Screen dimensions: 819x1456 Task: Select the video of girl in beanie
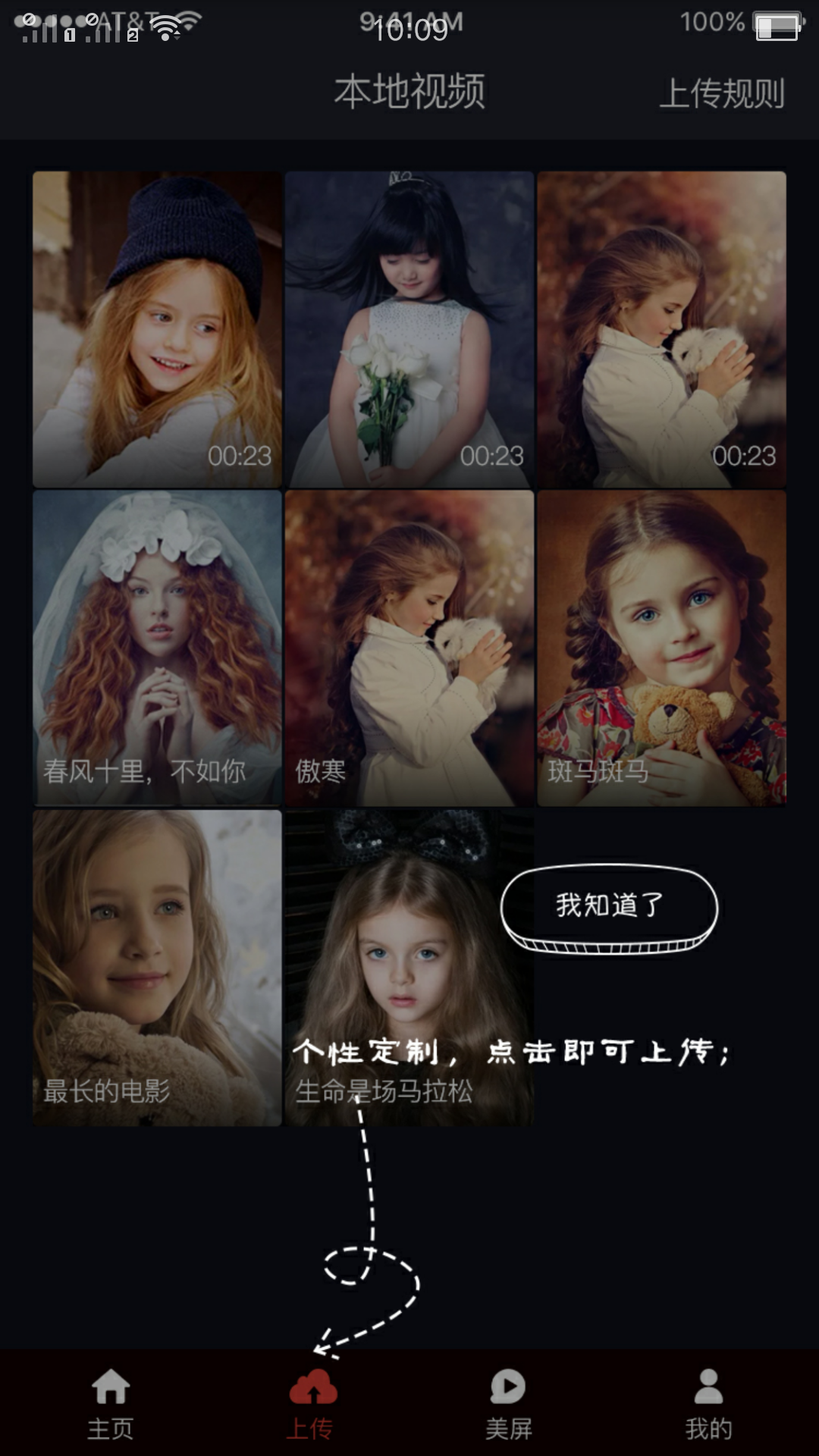click(x=157, y=329)
